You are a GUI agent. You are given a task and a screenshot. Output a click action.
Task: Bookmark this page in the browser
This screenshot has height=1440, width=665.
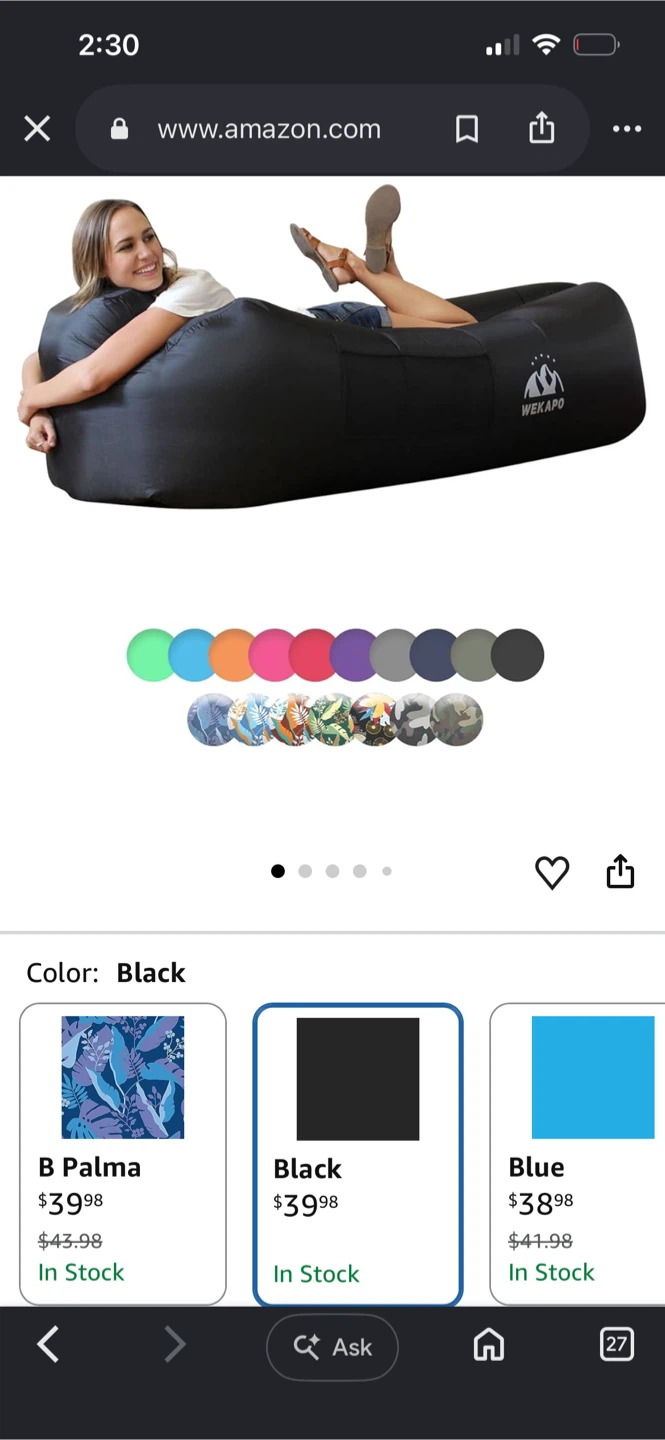pos(467,129)
